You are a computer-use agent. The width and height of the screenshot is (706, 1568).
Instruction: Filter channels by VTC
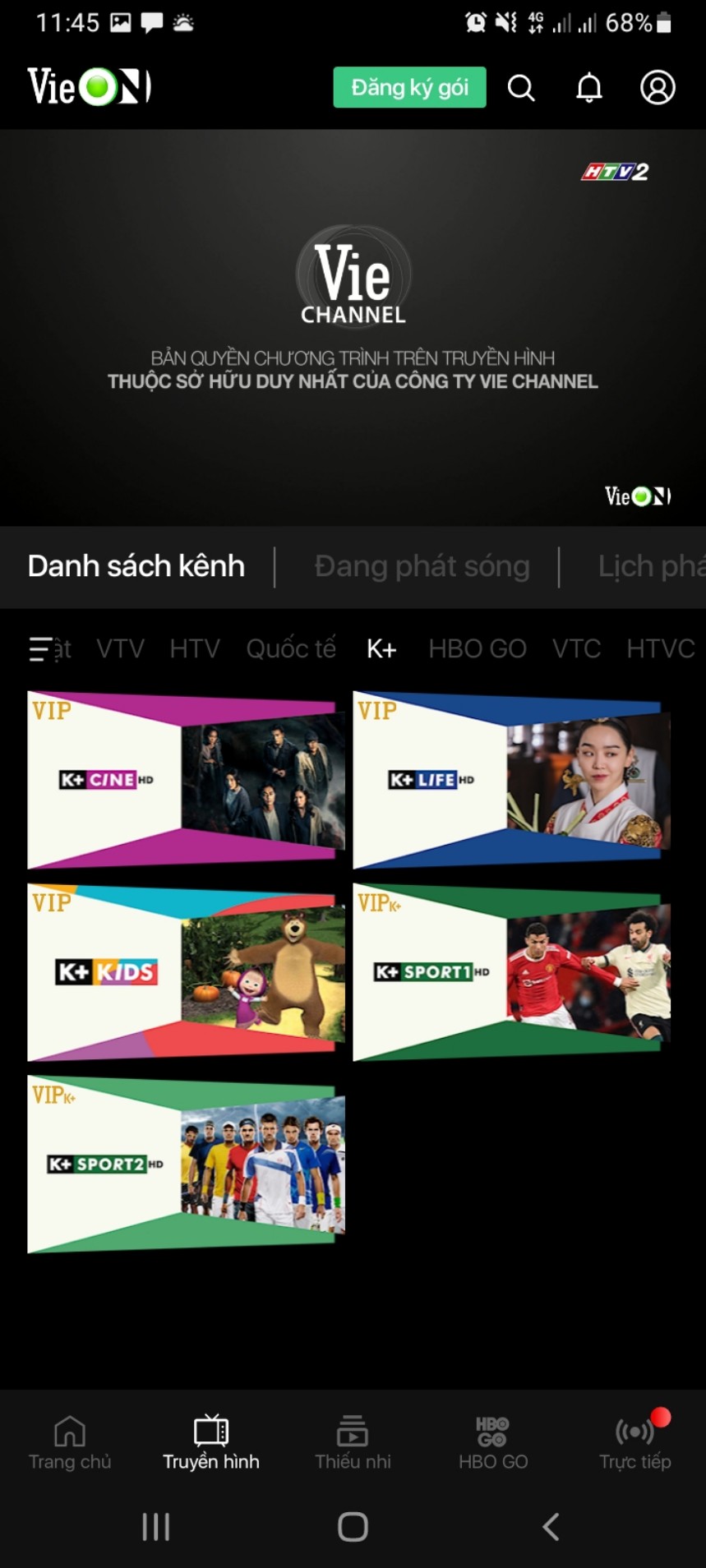pos(576,649)
